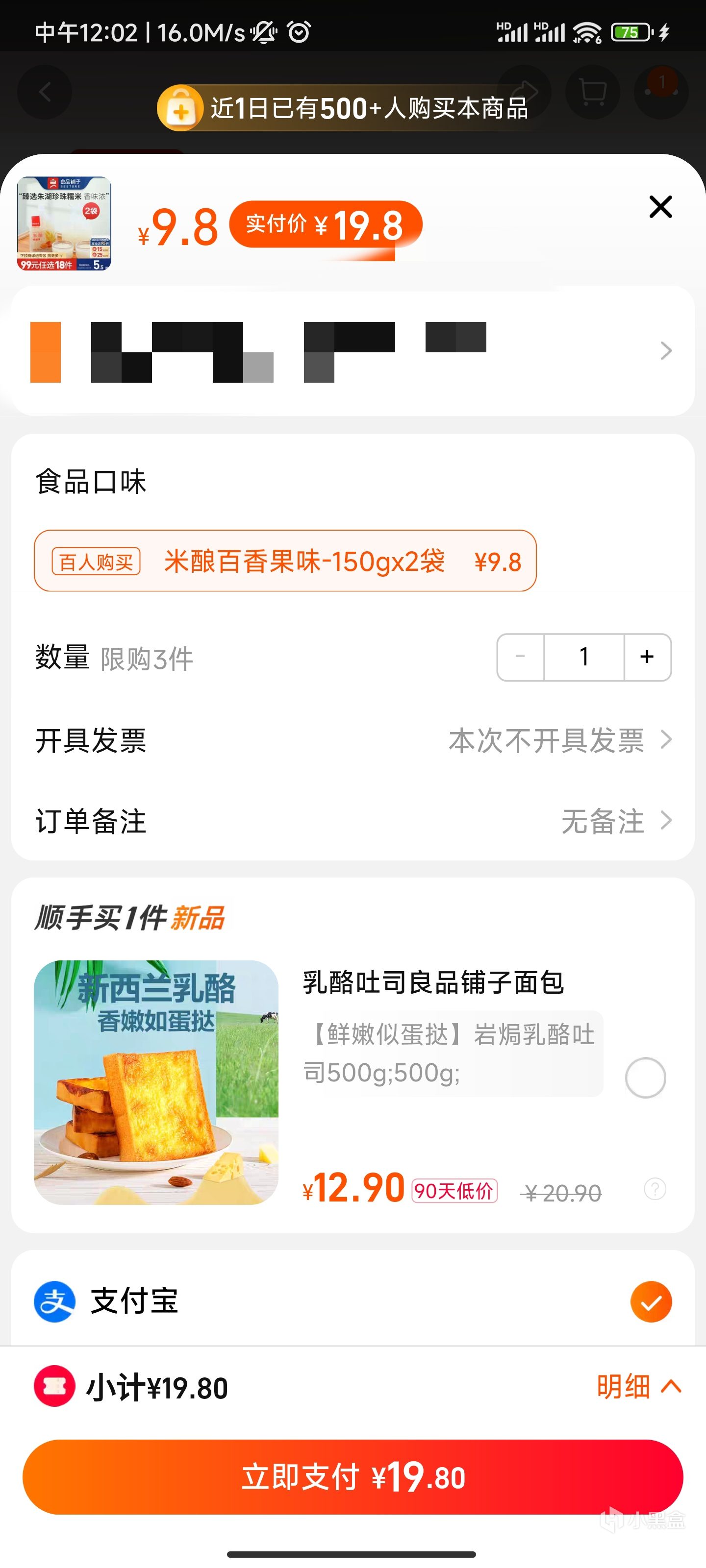The width and height of the screenshot is (706, 1568).
Task: Open 开具发票 invoice settings
Action: (352, 740)
